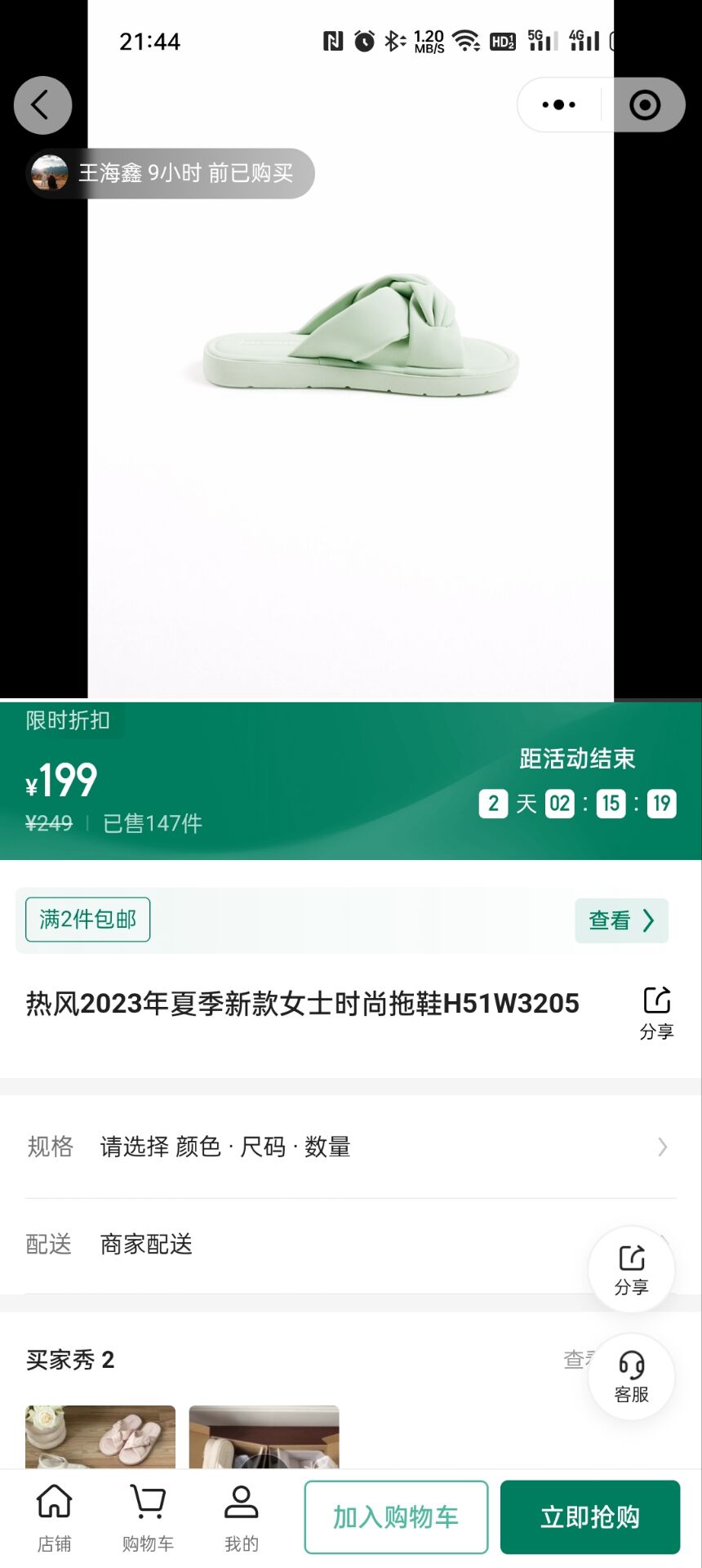This screenshot has width=702, height=1568.
Task: View the 满2件包邮 promotion details
Action: coord(621,920)
